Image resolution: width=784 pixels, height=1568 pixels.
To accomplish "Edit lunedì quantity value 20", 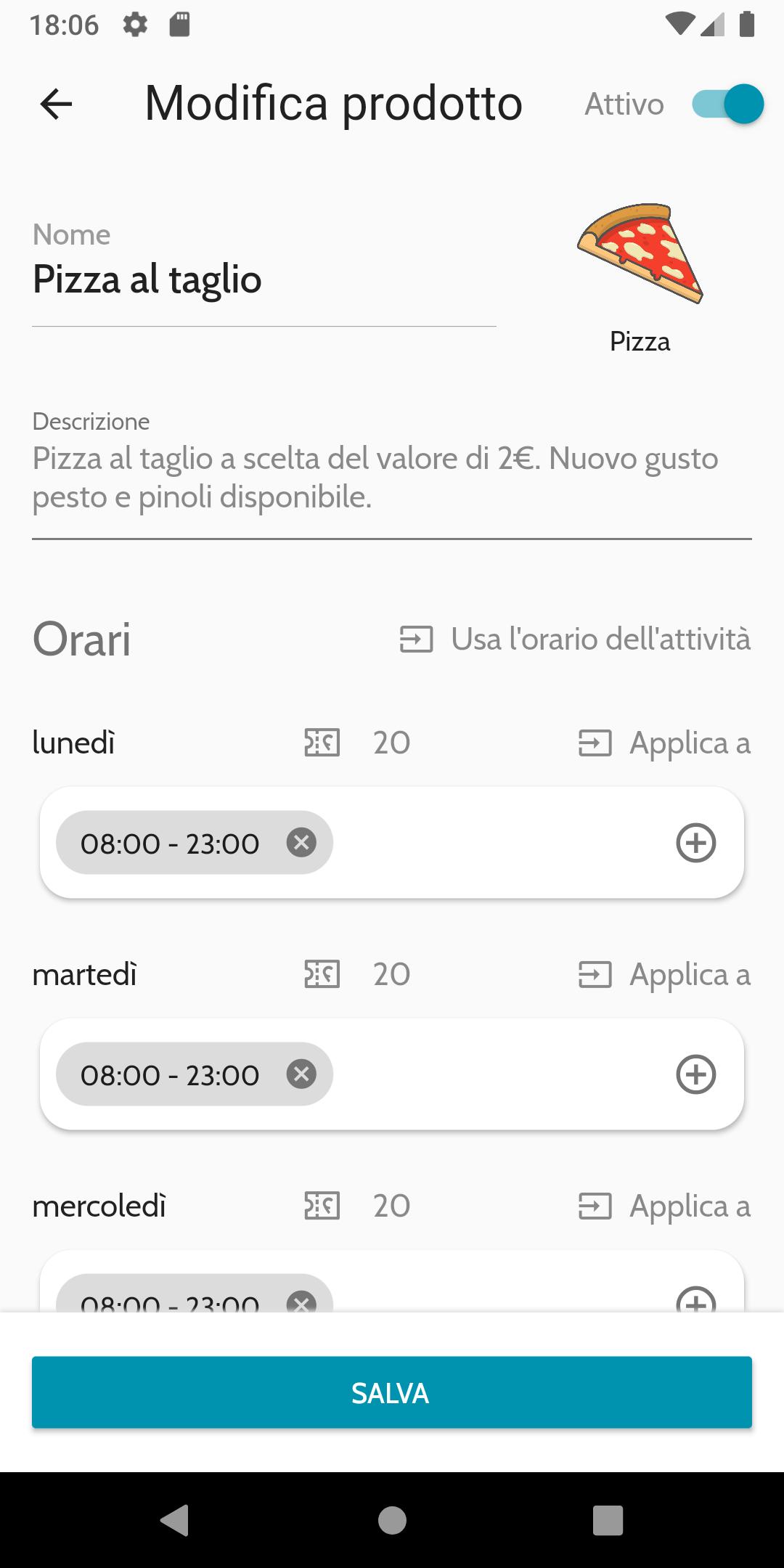I will 392,743.
